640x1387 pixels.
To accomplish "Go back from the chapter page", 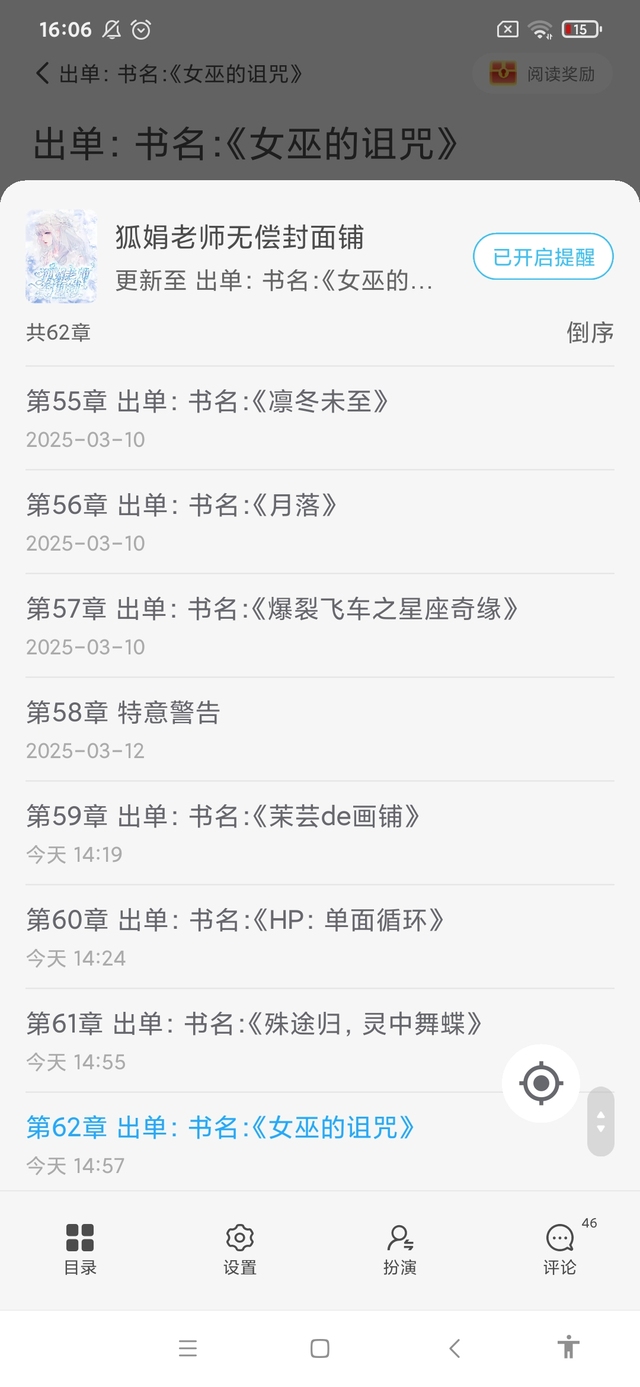I will (42, 74).
